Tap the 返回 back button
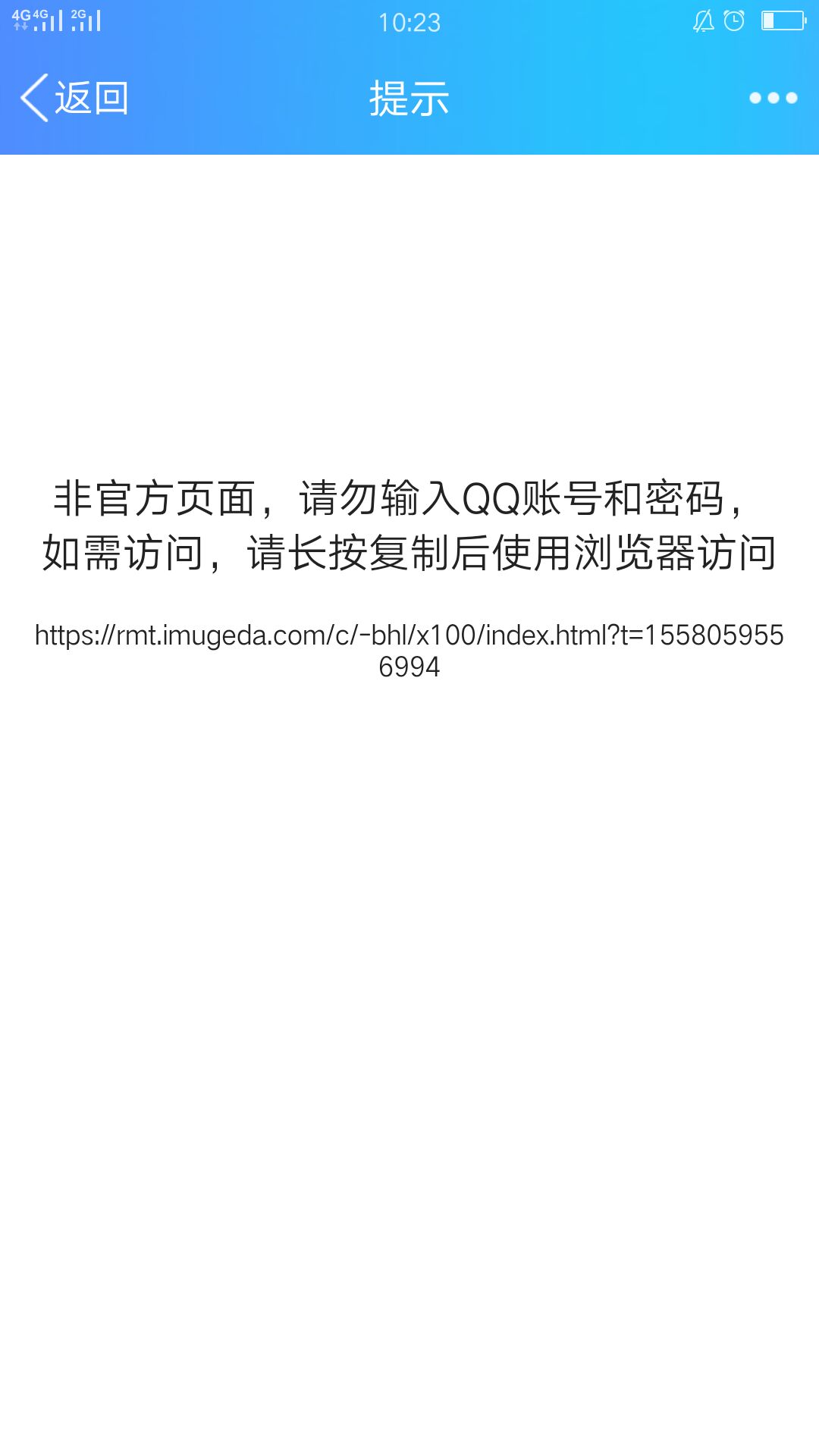The image size is (819, 1456). click(74, 98)
